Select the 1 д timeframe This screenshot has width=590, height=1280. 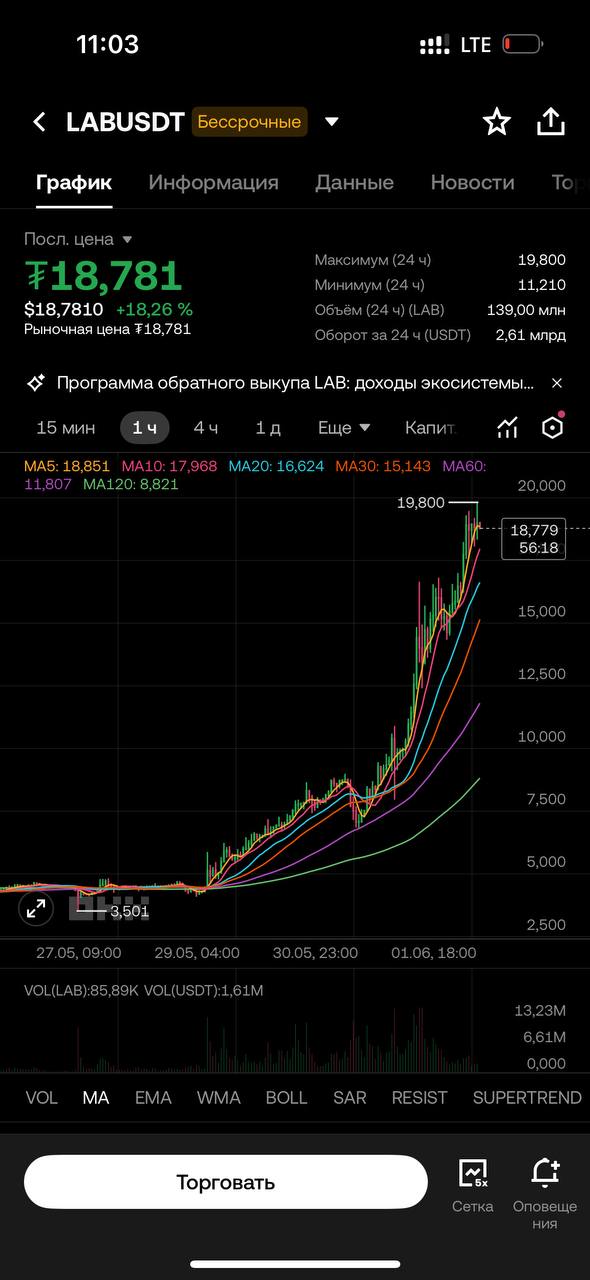[x=268, y=428]
